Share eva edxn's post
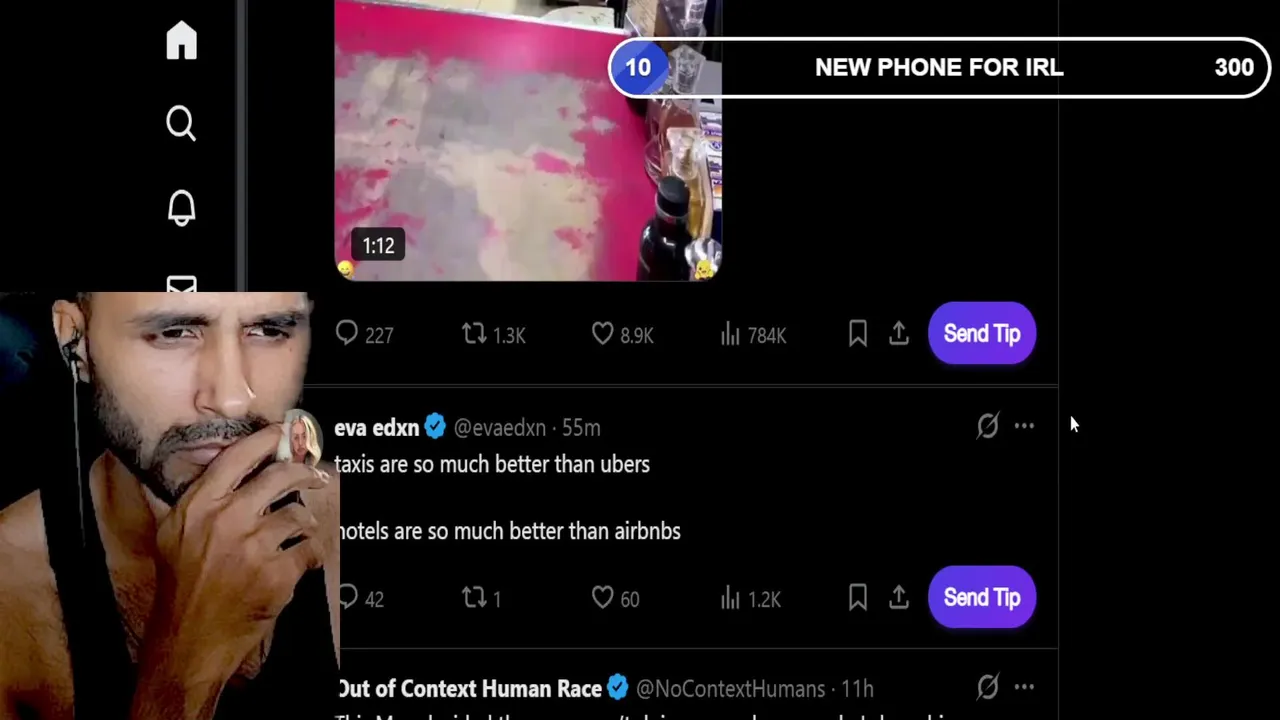 [899, 598]
